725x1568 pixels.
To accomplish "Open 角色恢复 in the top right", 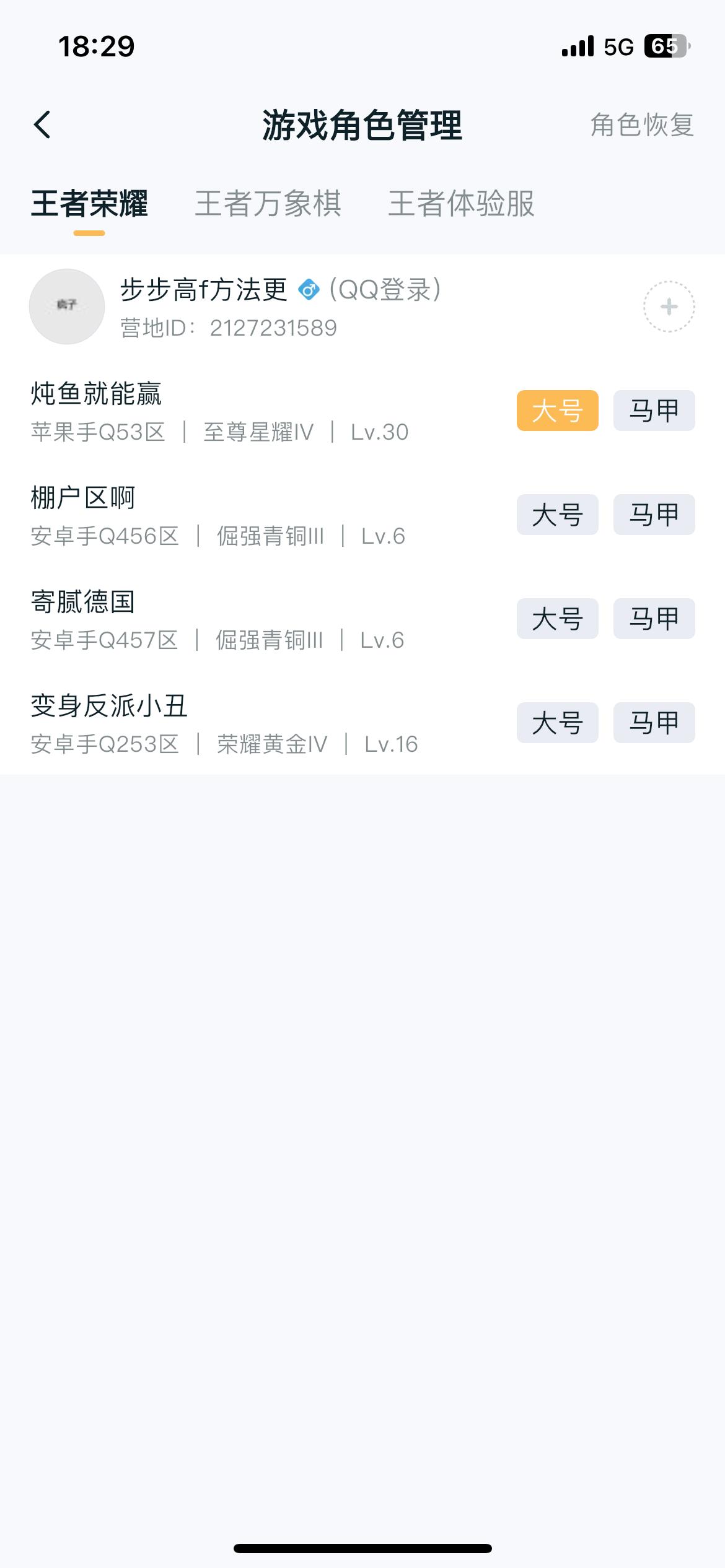I will click(642, 124).
